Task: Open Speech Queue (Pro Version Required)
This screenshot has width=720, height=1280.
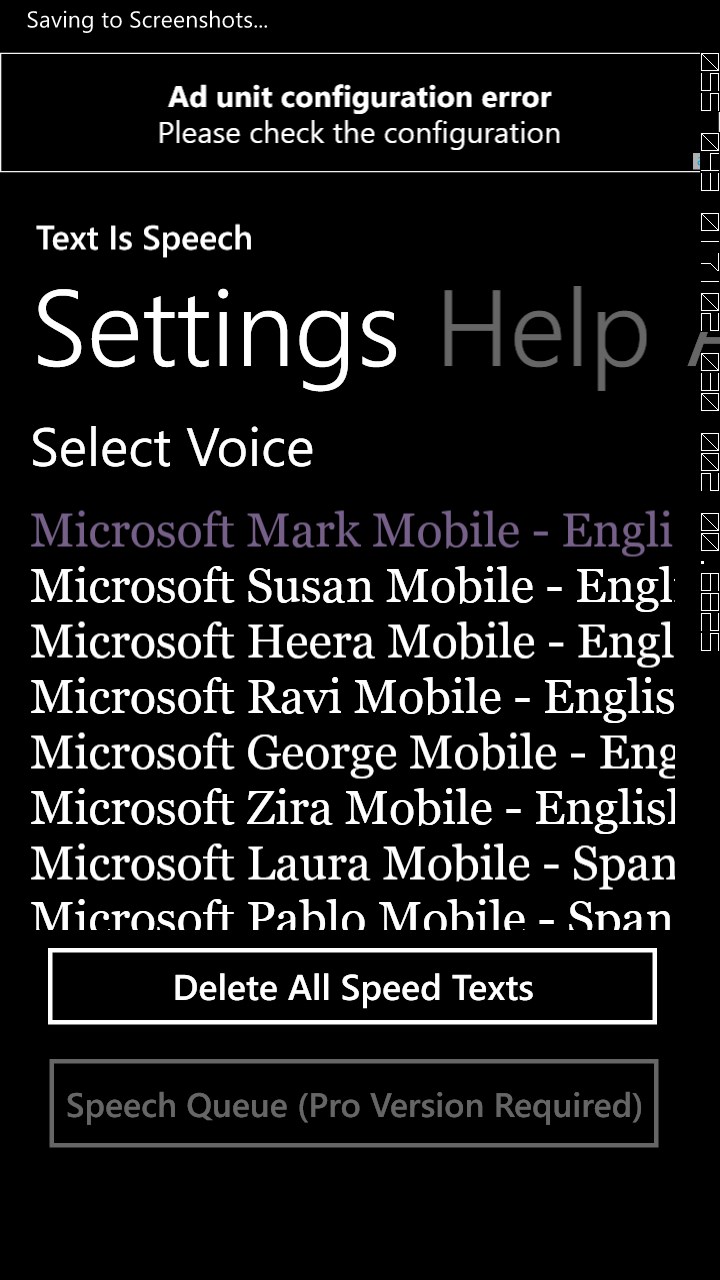Action: tap(354, 1104)
